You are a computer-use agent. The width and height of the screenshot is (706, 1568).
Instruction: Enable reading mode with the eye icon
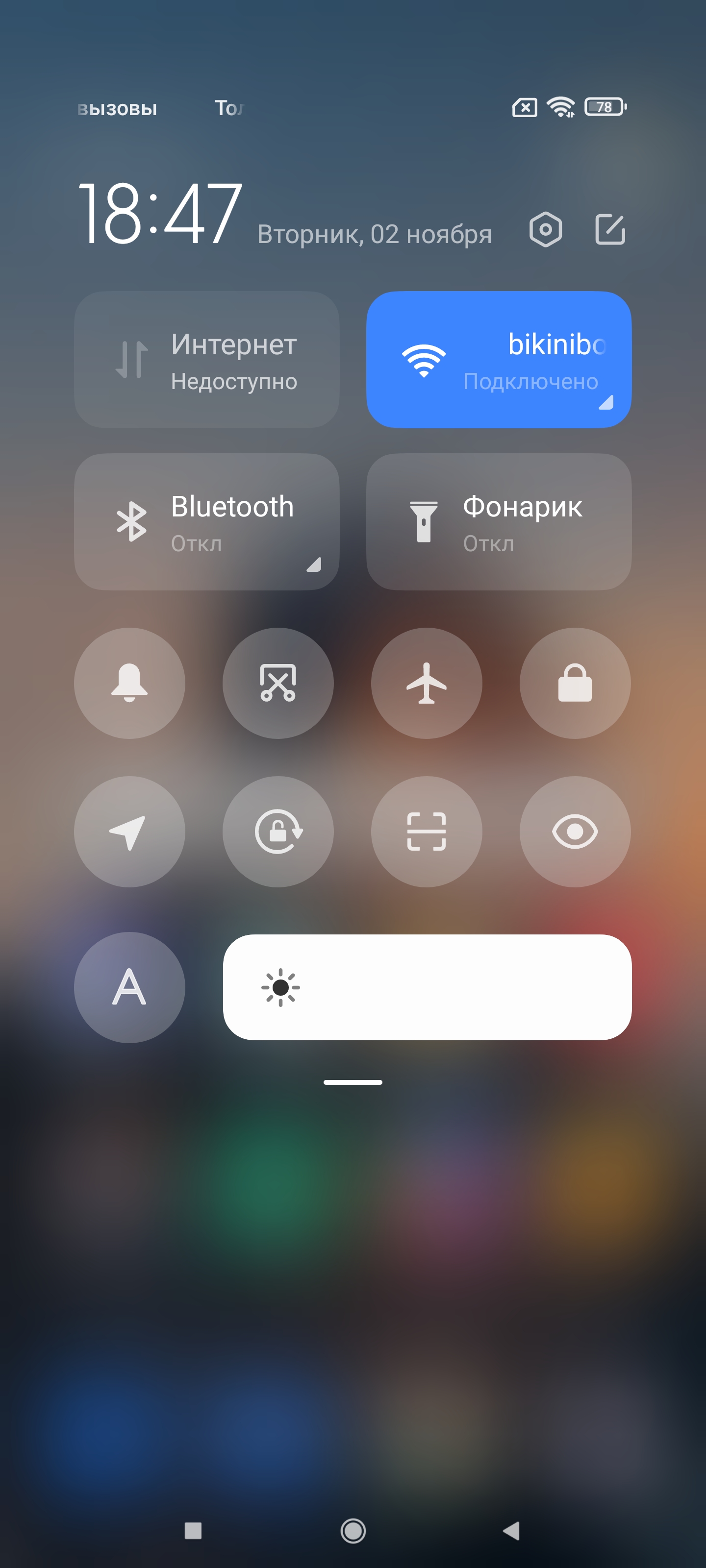575,832
